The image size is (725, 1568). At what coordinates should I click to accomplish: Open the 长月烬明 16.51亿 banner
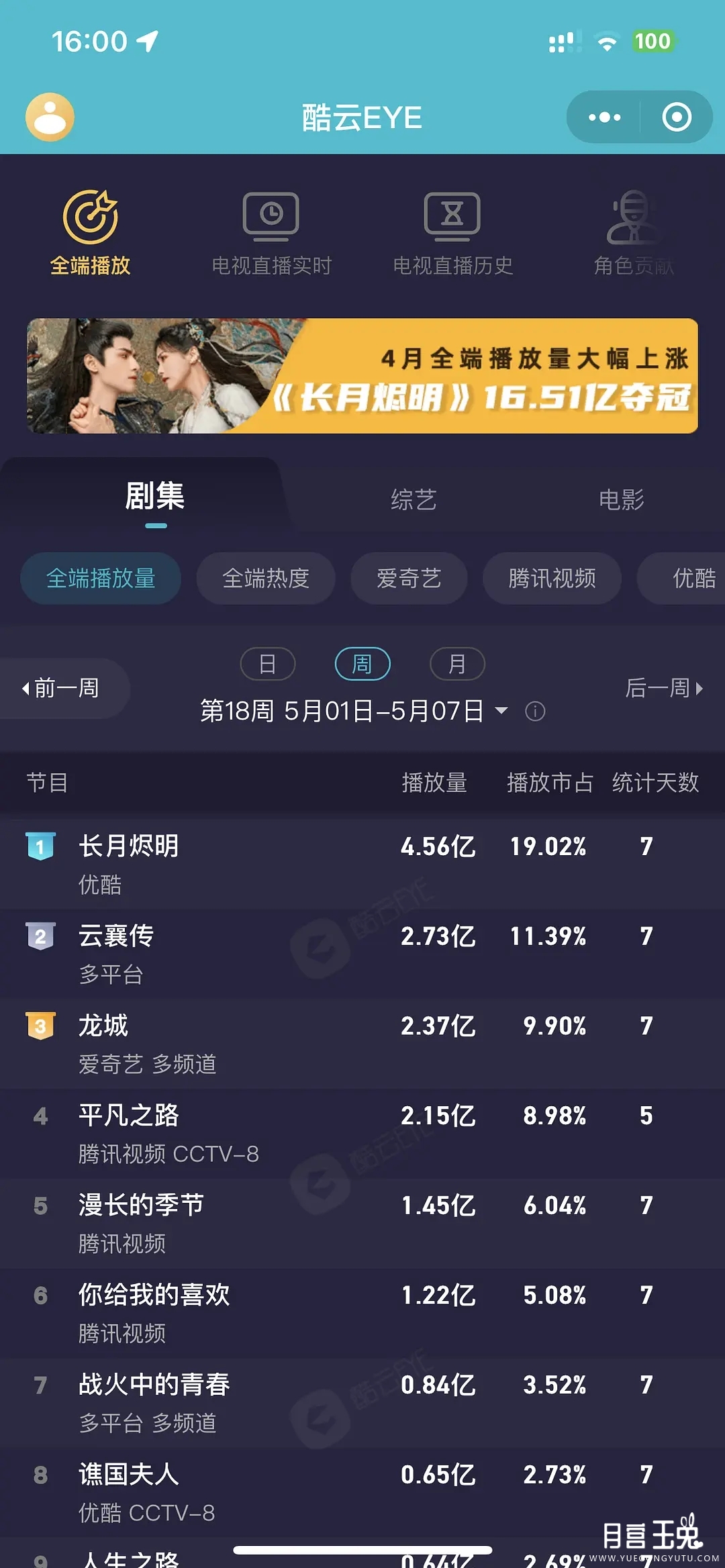362,376
